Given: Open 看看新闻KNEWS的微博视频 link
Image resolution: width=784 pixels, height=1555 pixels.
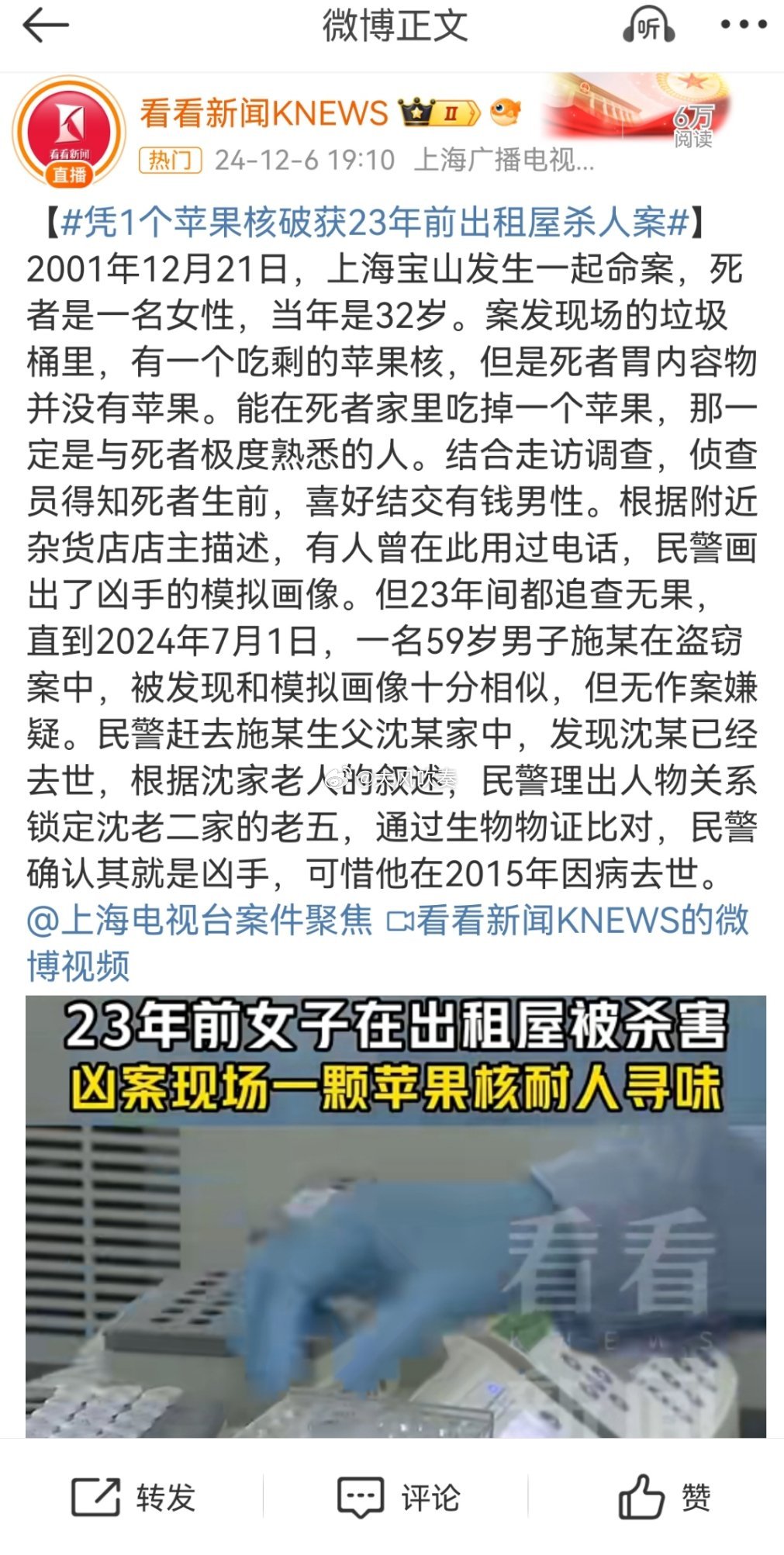Looking at the screenshot, I should (388, 942).
